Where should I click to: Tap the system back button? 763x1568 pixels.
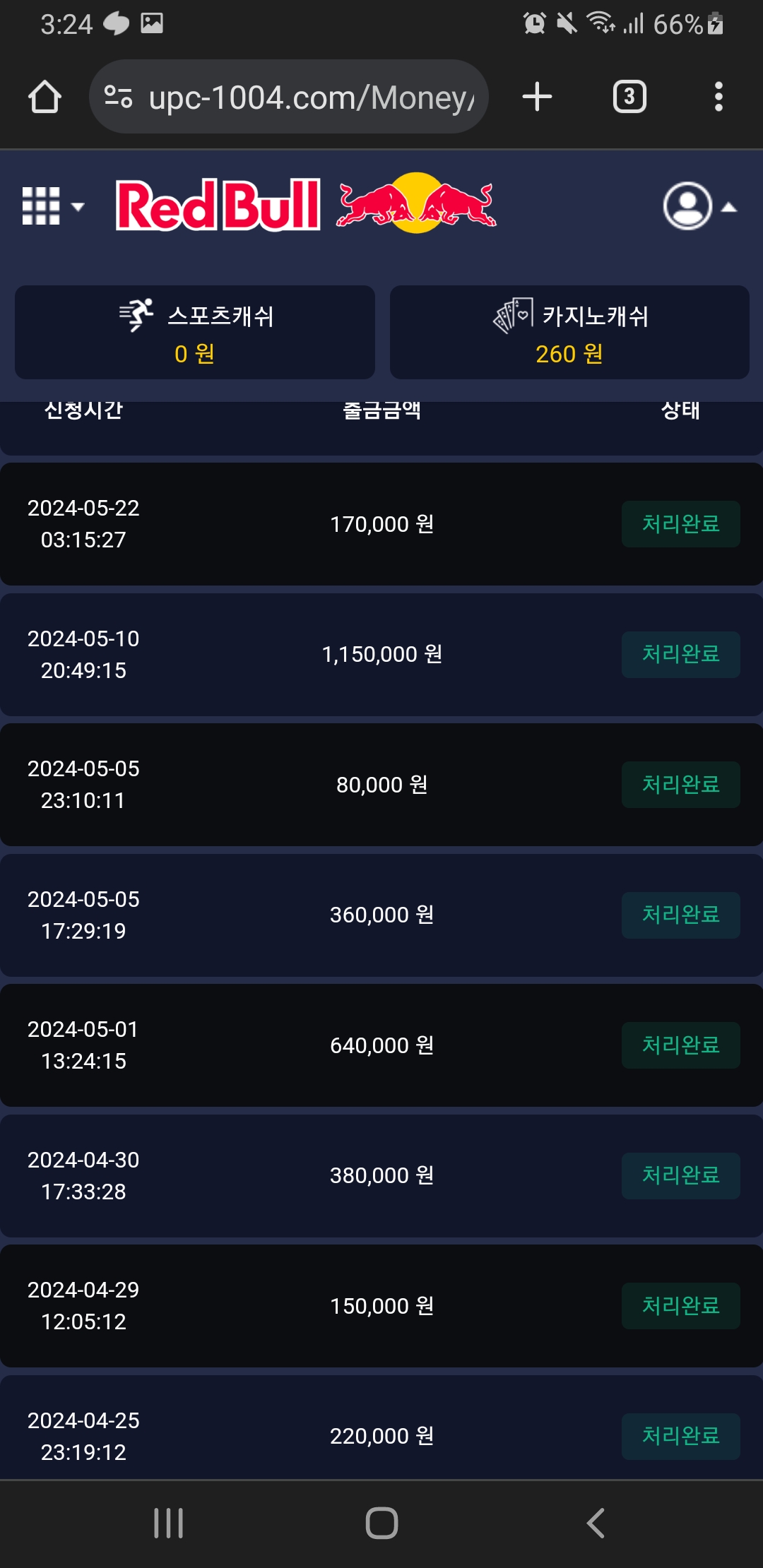596,1523
